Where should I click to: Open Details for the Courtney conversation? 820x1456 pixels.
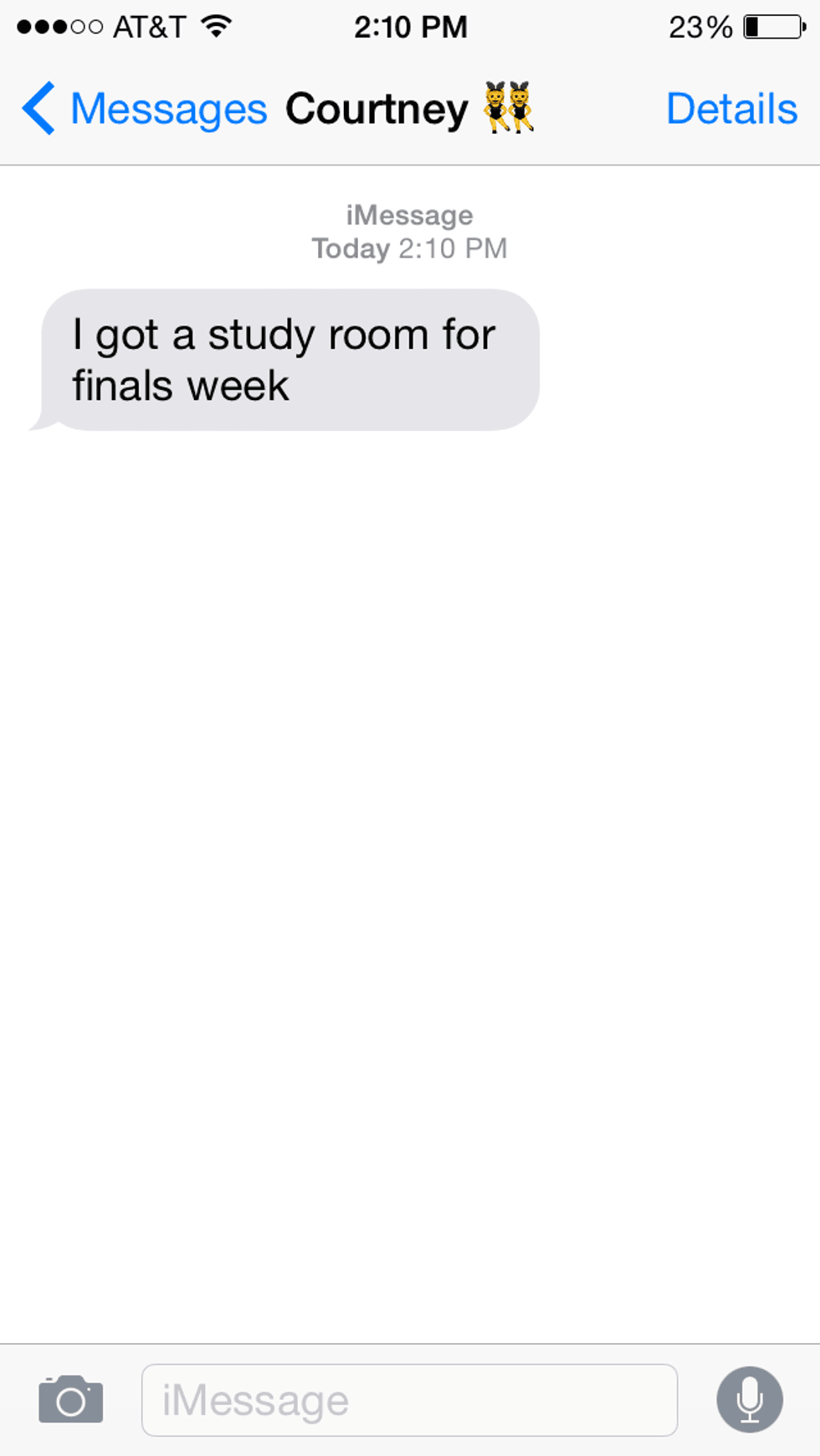point(730,109)
